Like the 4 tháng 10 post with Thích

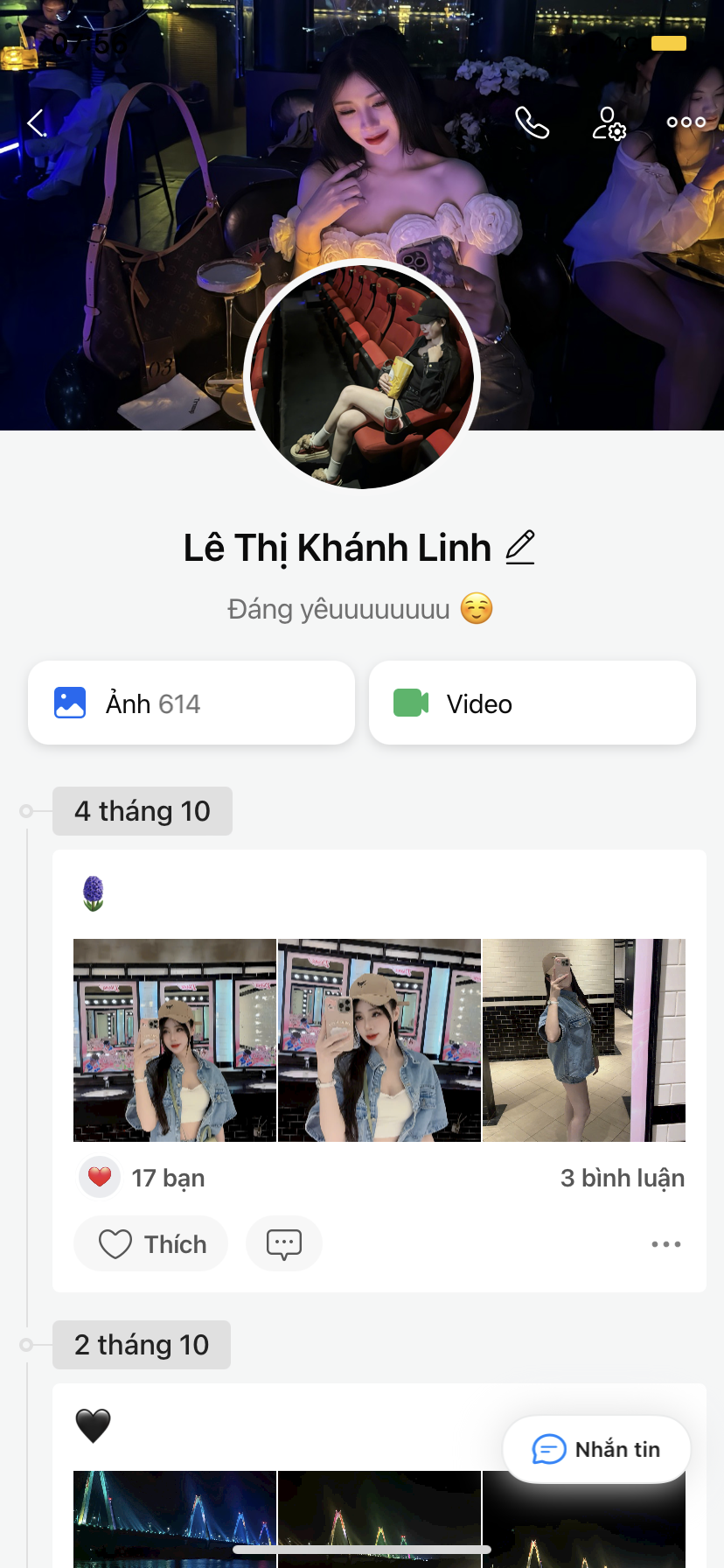pos(151,1243)
